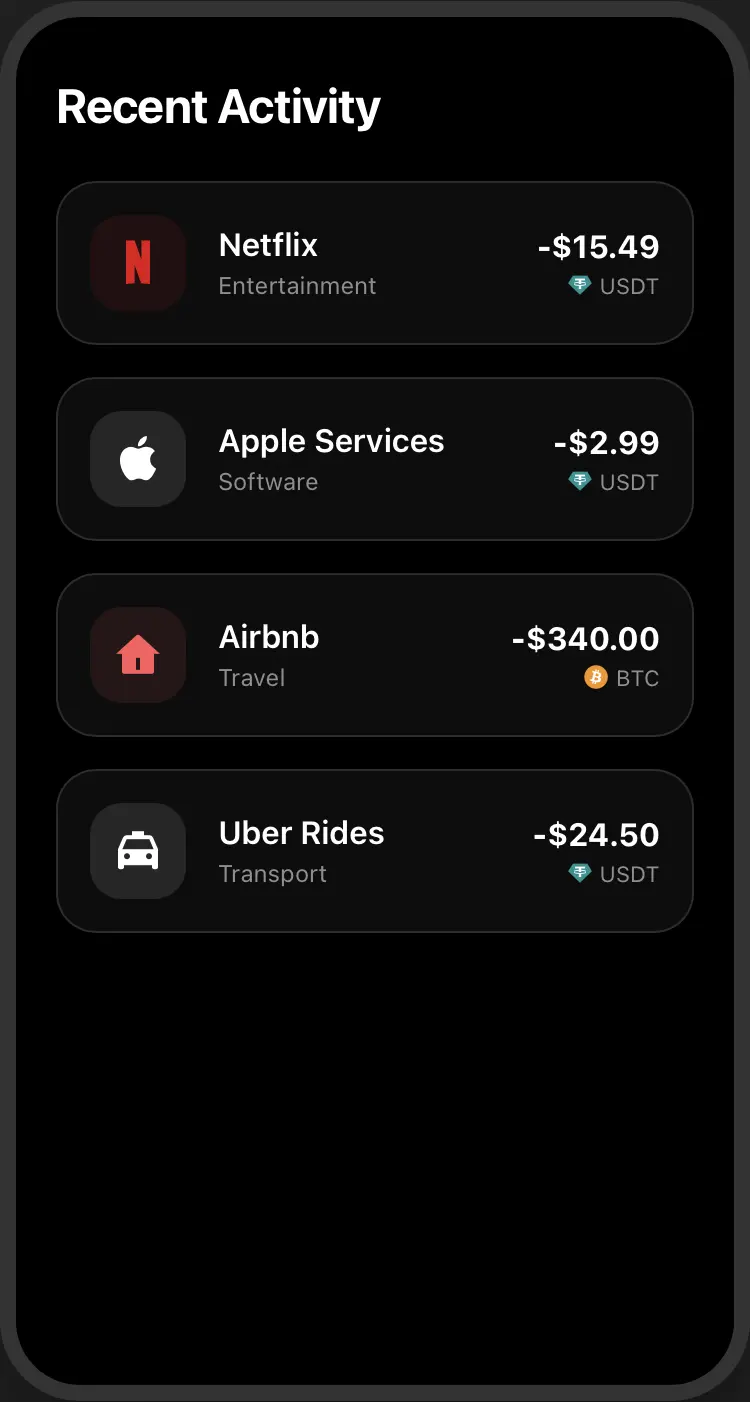This screenshot has height=1402, width=750.
Task: Click the Airbnb house icon
Action: [x=138, y=654]
